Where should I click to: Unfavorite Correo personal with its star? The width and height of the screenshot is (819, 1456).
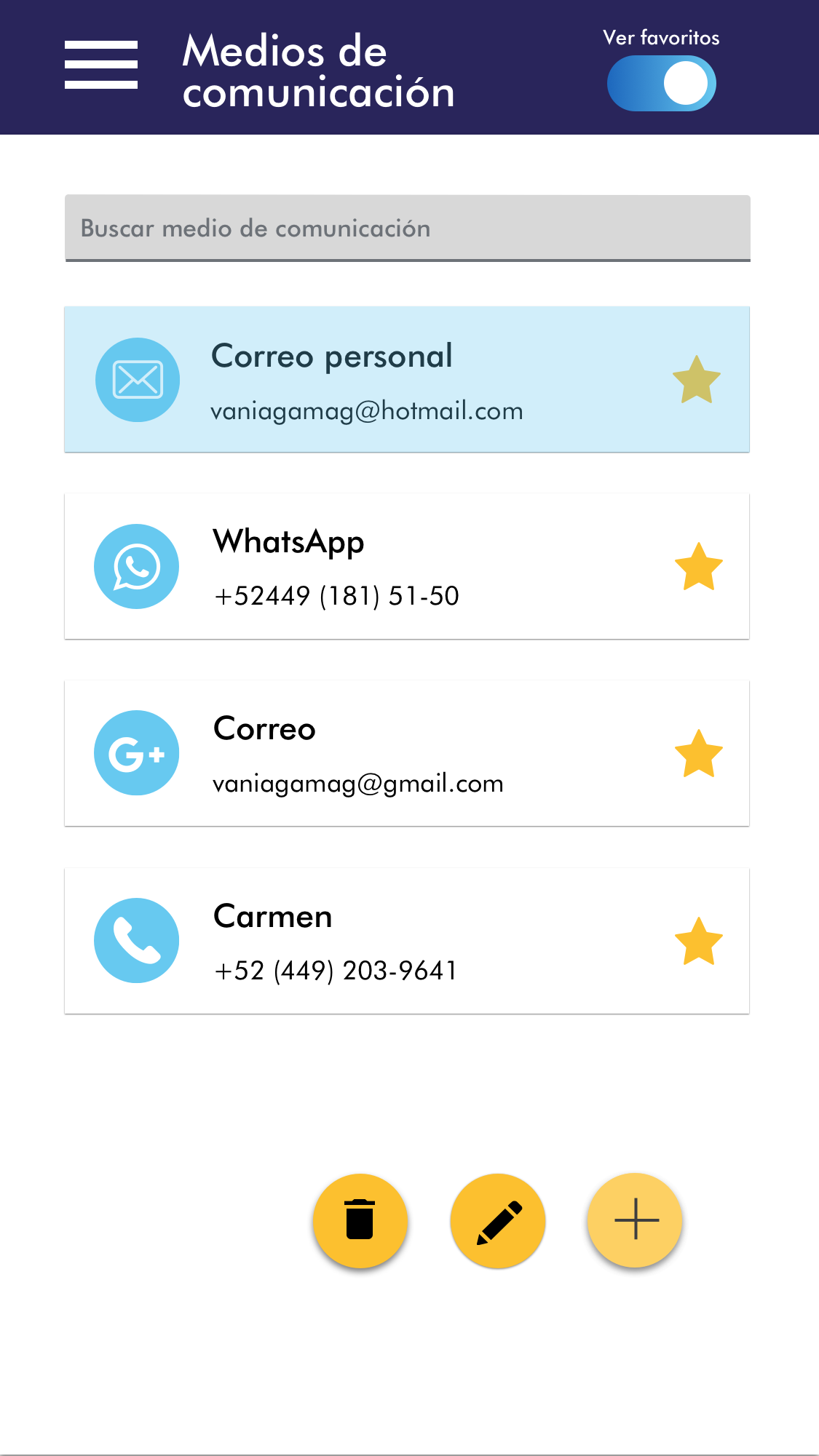(x=696, y=380)
